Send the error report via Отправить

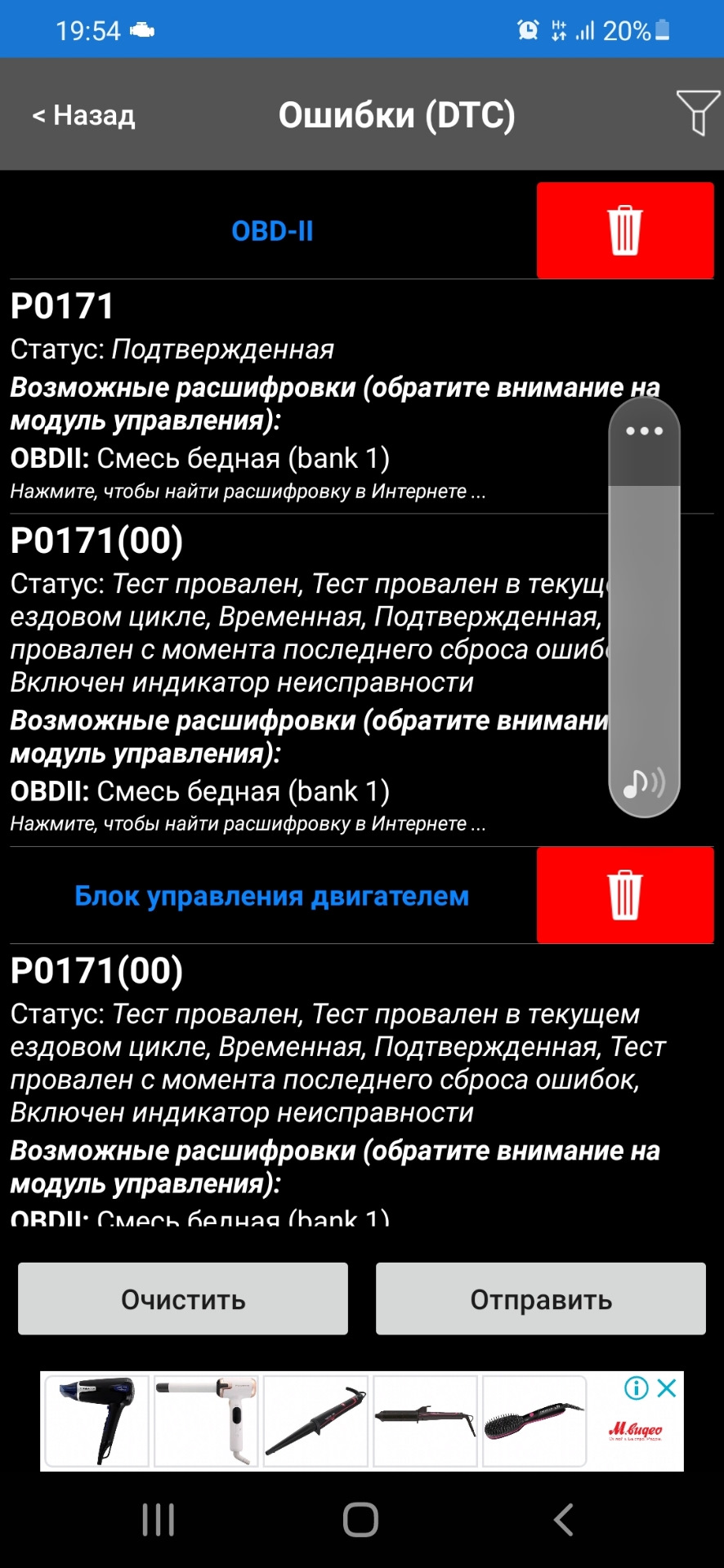click(540, 1298)
